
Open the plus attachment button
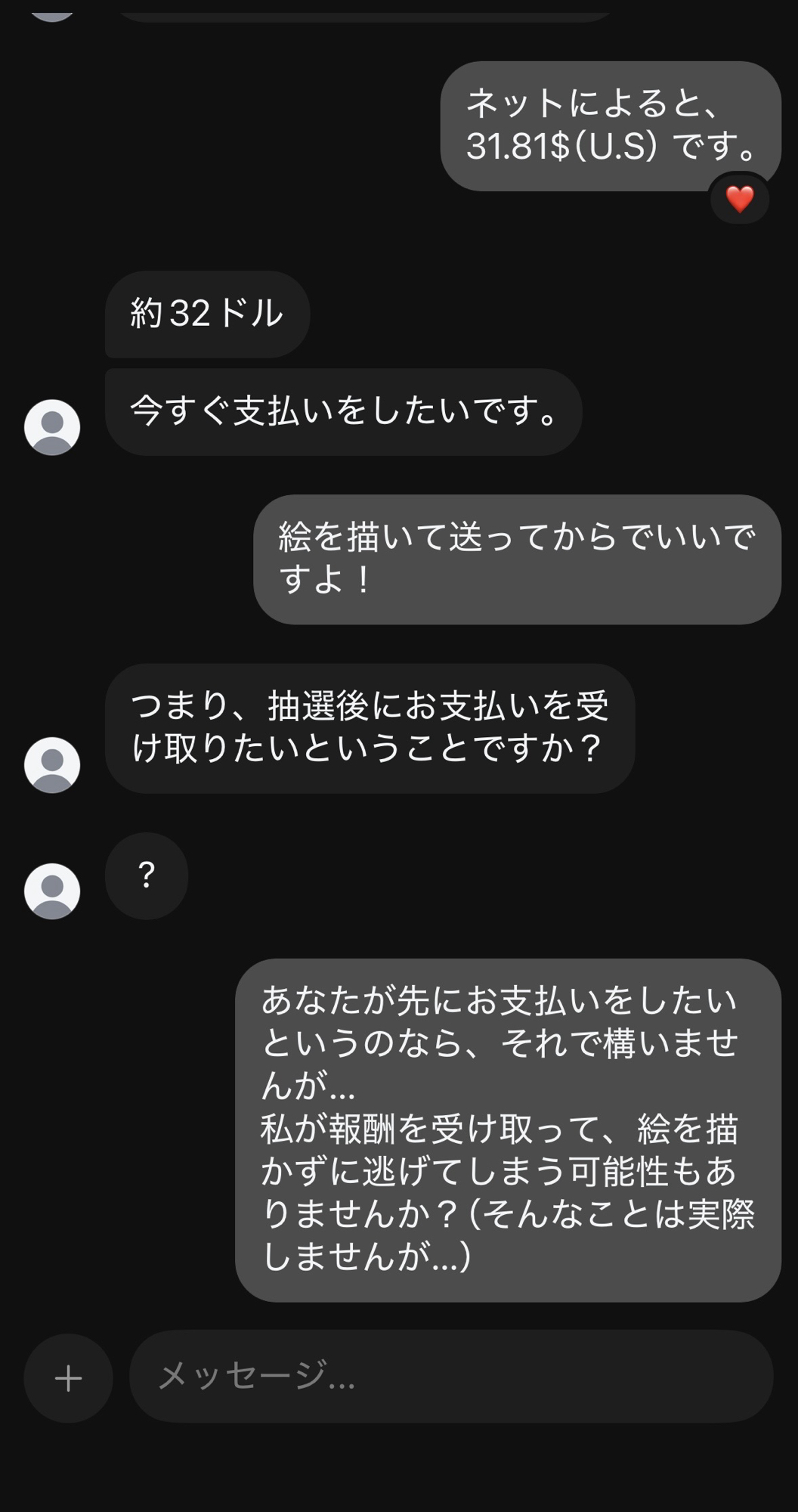[x=68, y=1378]
